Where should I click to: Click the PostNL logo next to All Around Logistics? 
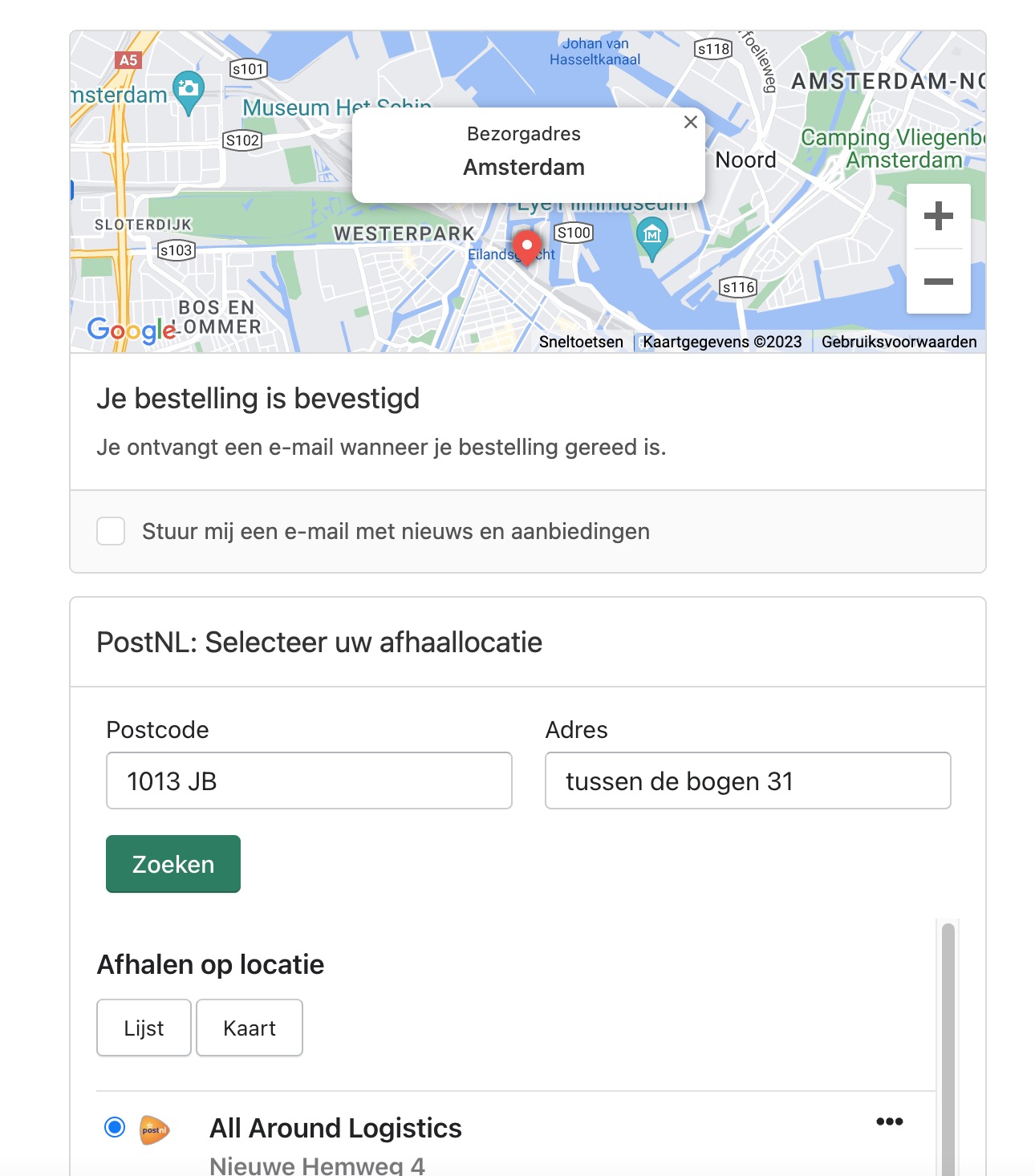(153, 1128)
